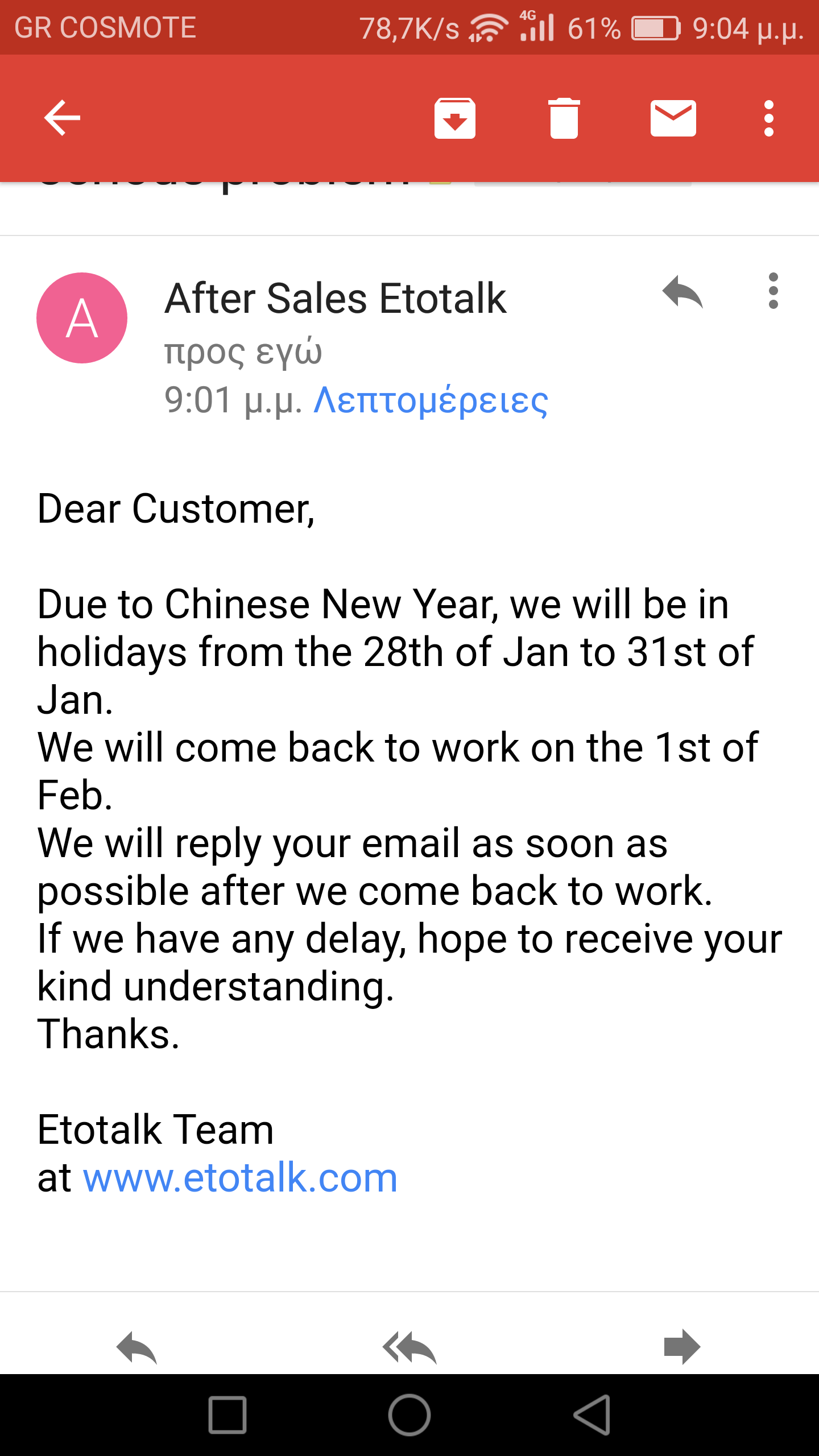Open recent apps from navigation bar
The image size is (819, 1456).
[x=227, y=1414]
